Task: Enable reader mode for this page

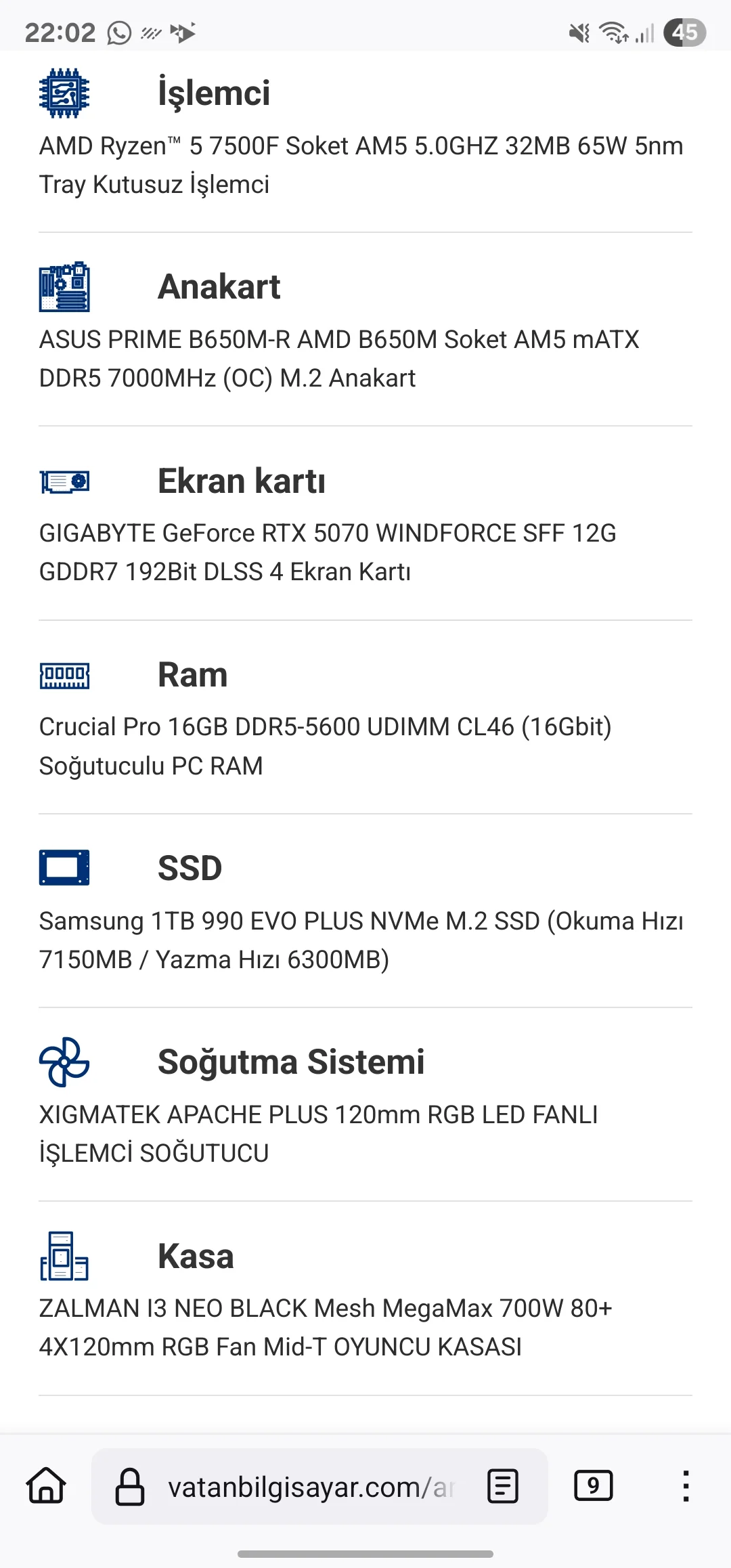Action: (503, 1487)
